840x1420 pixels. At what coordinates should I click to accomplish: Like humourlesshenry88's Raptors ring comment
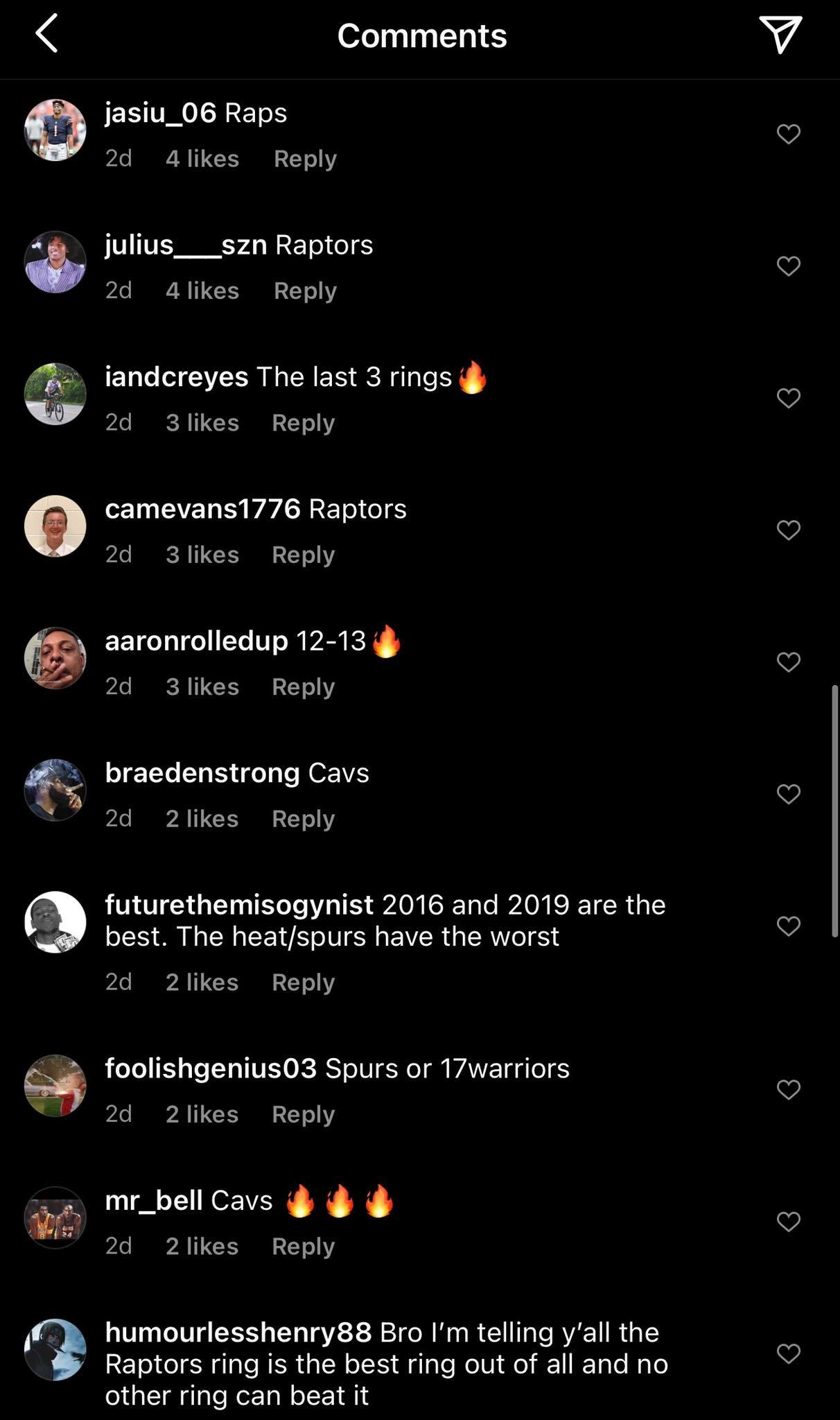[788, 1353]
